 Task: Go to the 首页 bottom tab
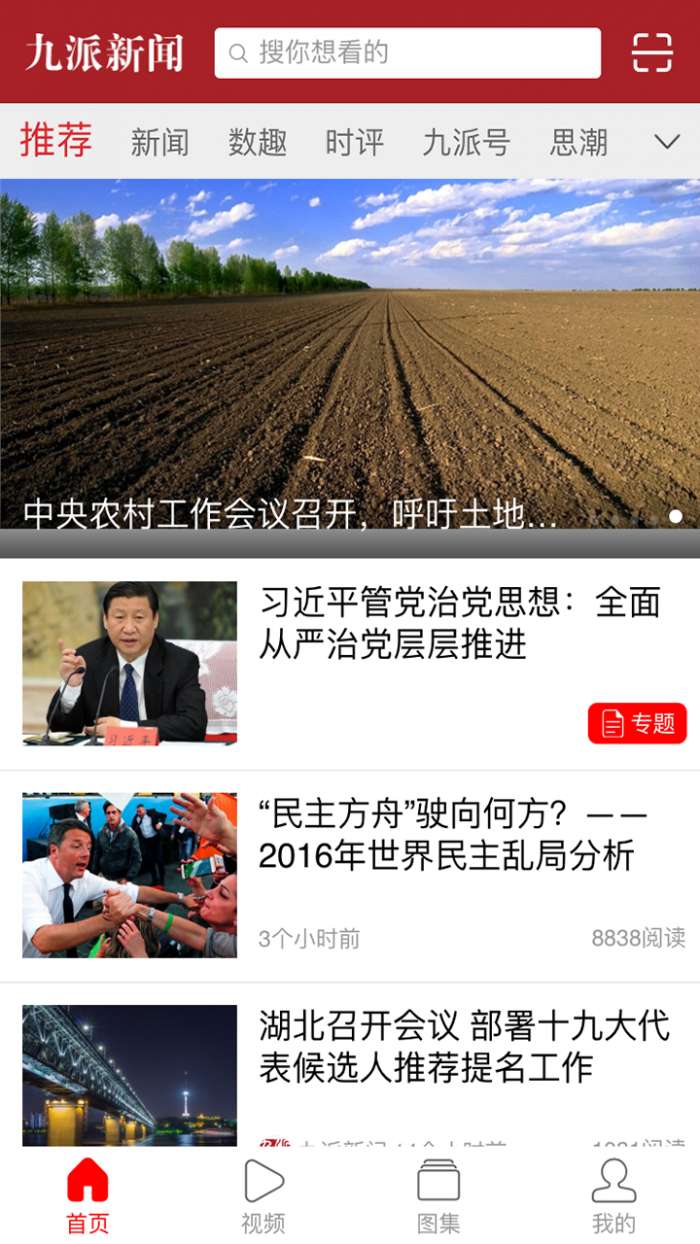(x=88, y=1196)
